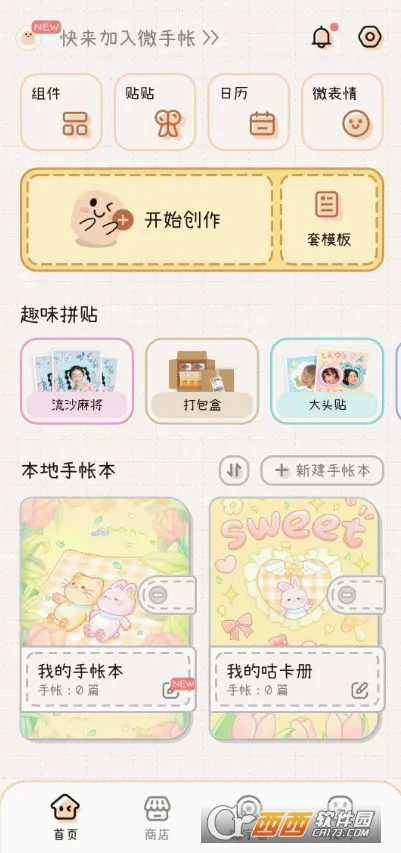Open the 大头贴 collage card
Viewport: 401px width, 853px height.
(327, 381)
